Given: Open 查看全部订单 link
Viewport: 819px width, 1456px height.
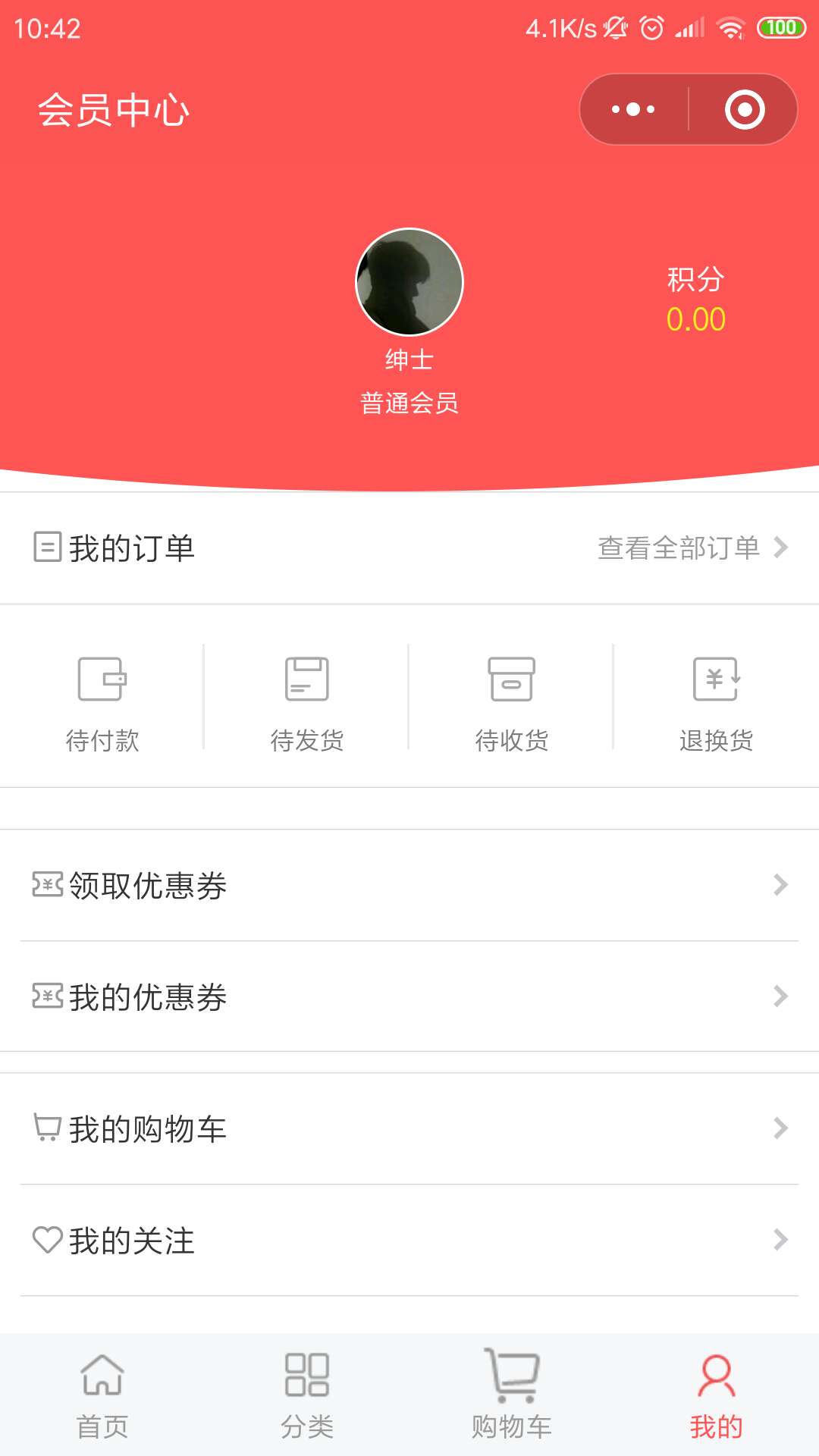Looking at the screenshot, I should (x=679, y=548).
